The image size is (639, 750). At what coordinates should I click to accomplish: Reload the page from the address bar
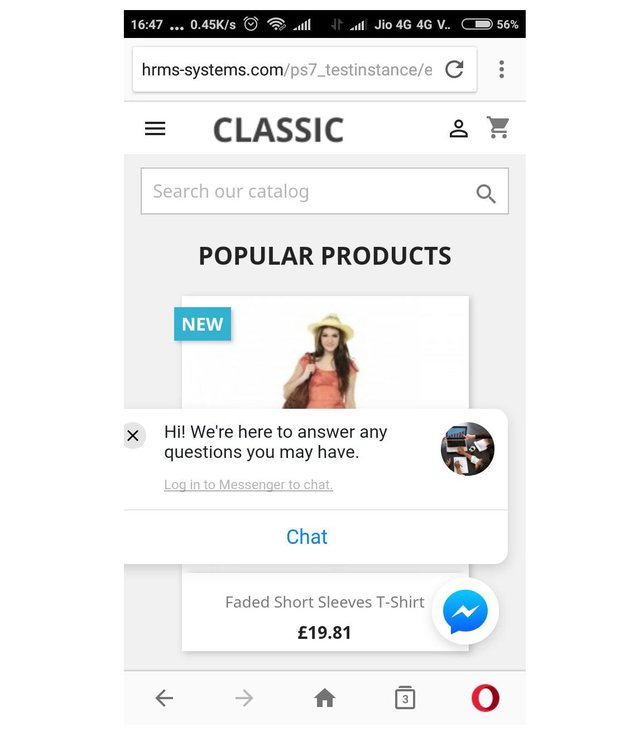[x=454, y=69]
